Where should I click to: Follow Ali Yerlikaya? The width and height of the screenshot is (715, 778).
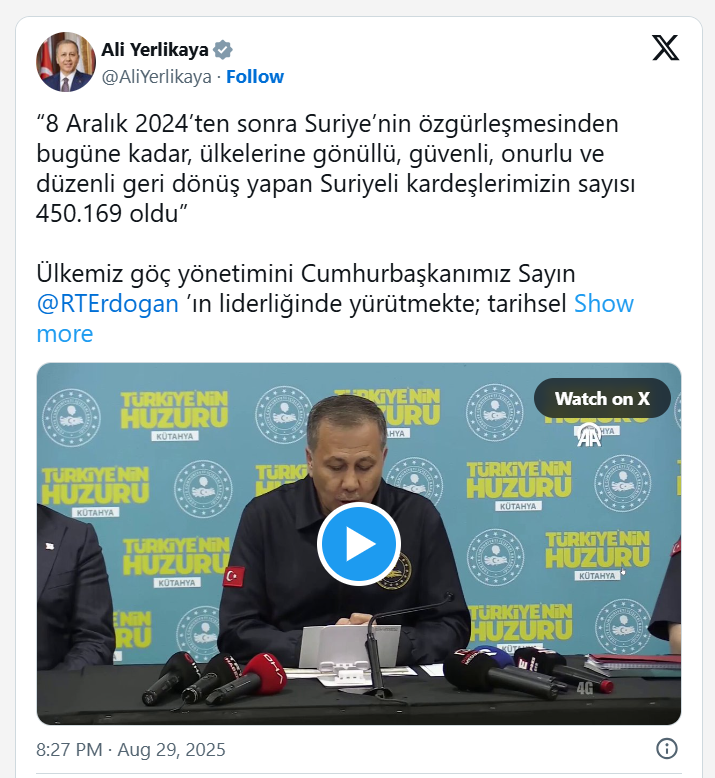[x=254, y=77]
